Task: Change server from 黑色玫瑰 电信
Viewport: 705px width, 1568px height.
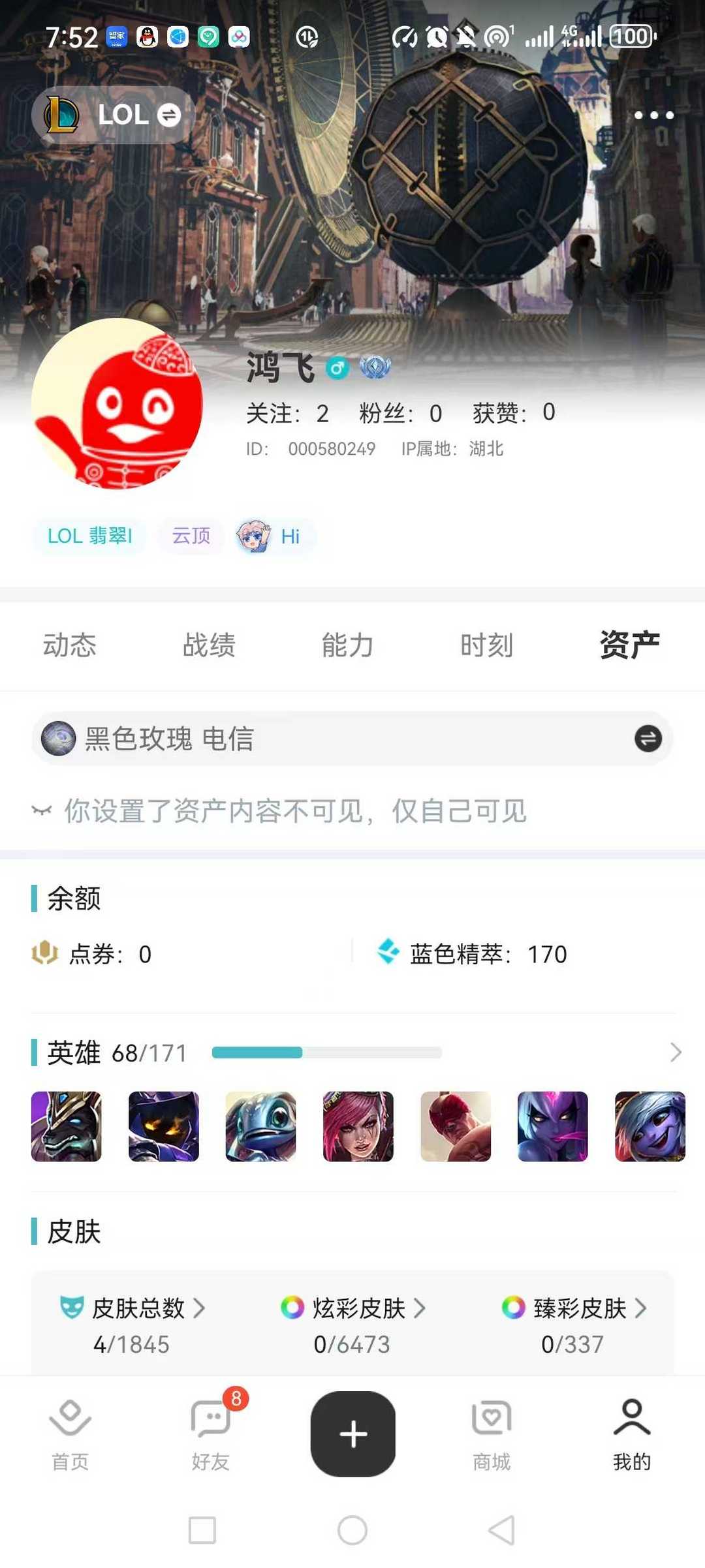Action: click(x=648, y=739)
